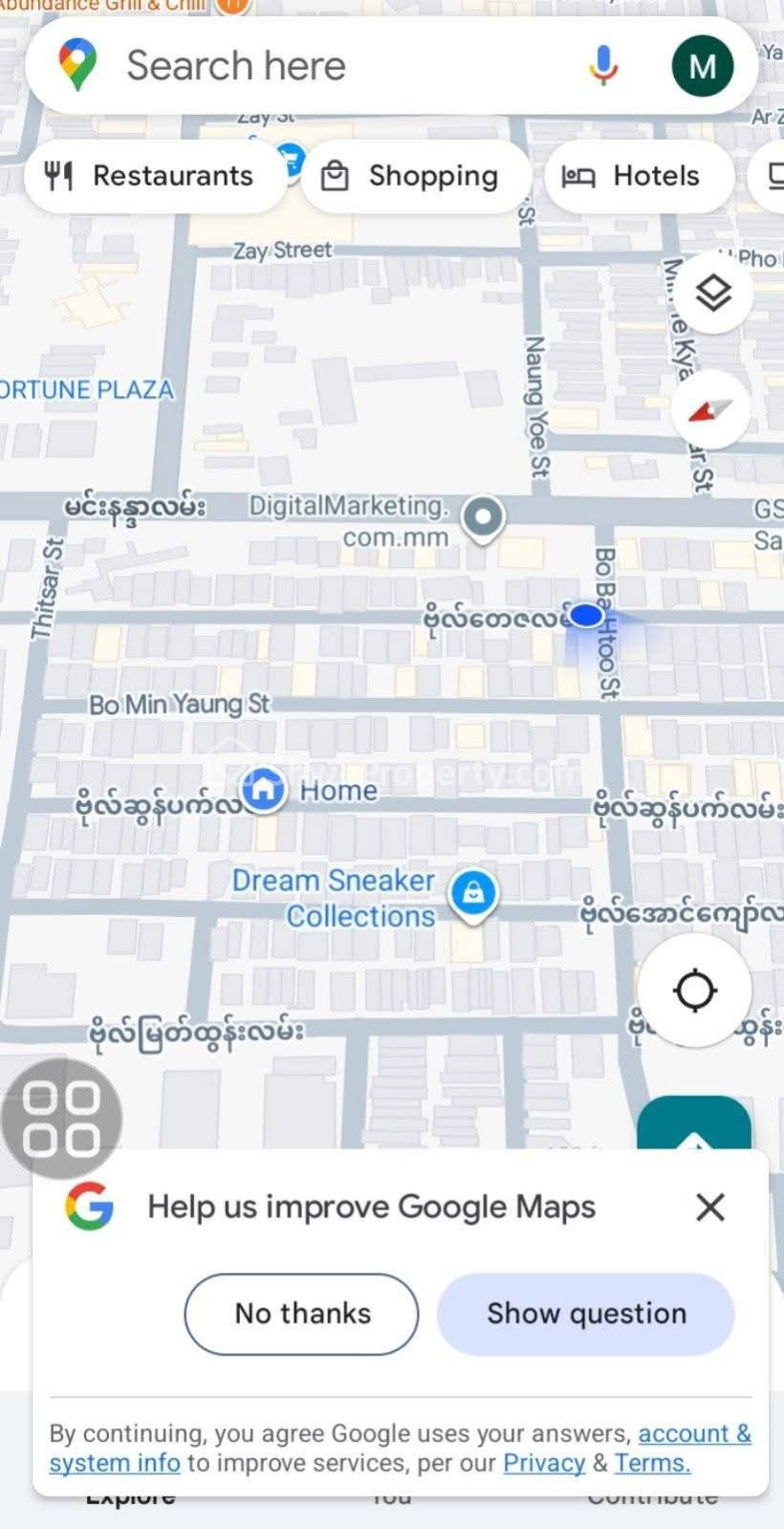784x1529 pixels.
Task: Open the DigitalMarketing.com.mm place marker
Action: point(483,517)
